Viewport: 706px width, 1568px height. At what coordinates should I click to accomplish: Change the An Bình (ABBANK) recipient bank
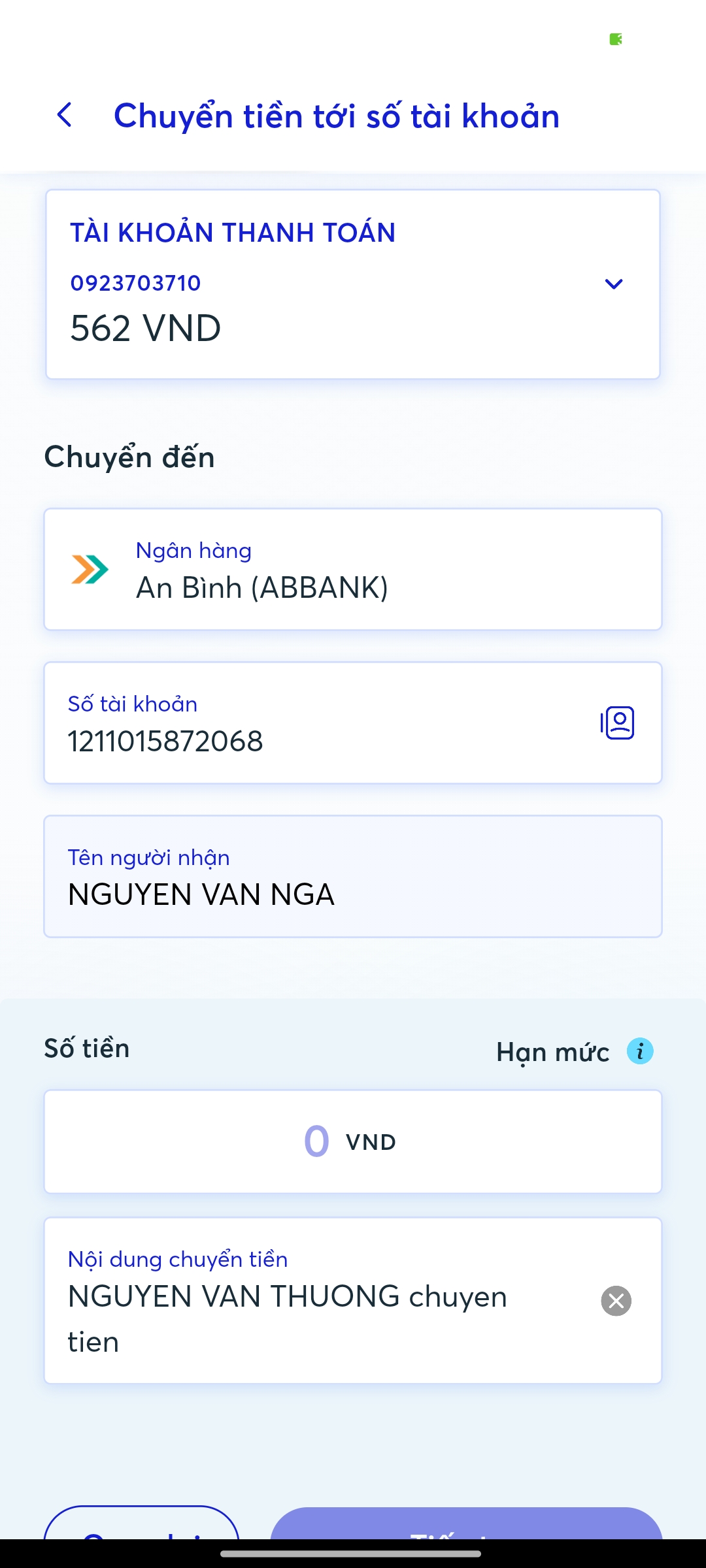[353, 569]
